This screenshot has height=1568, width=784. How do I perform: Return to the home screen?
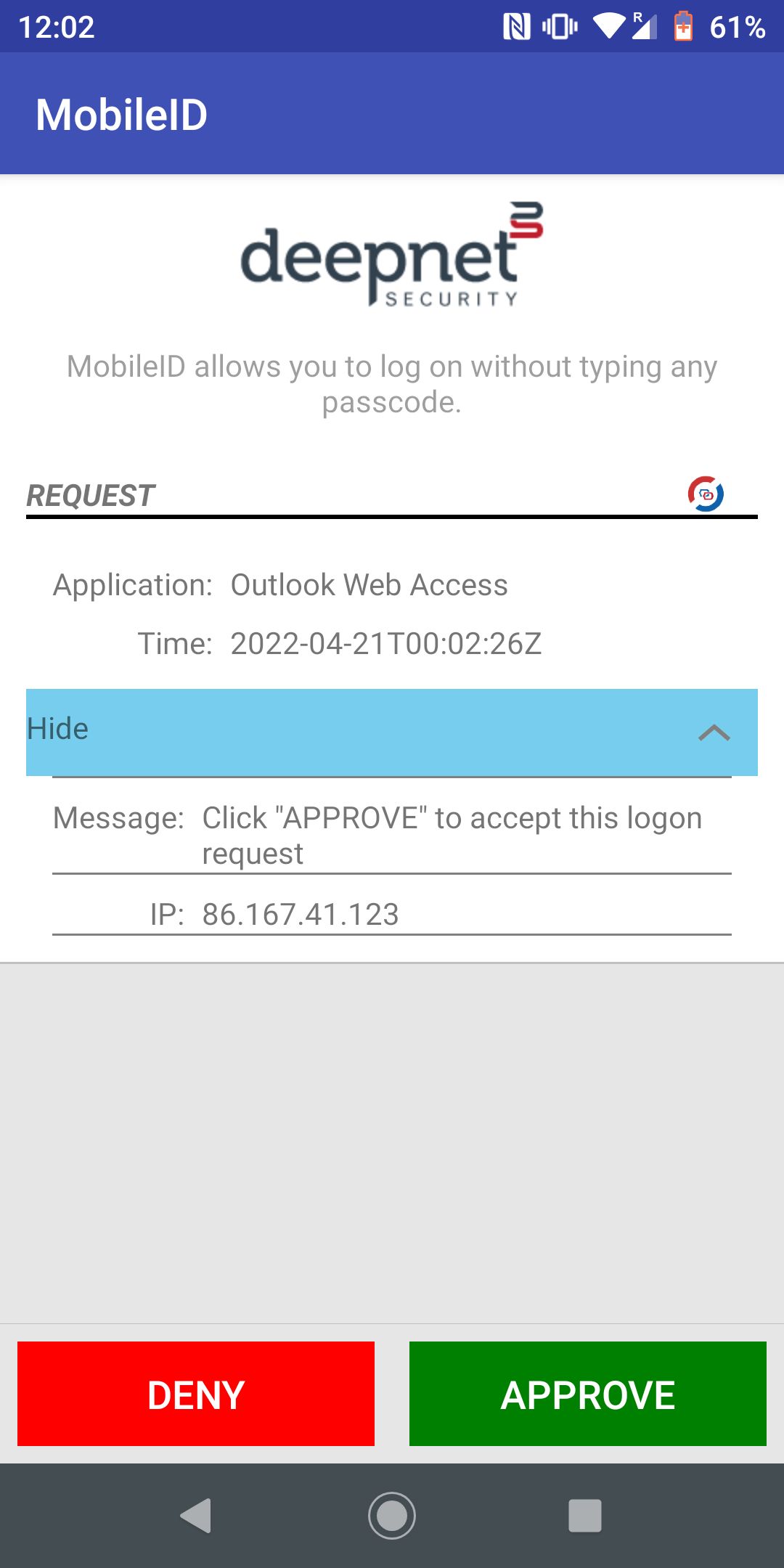pos(392,1516)
